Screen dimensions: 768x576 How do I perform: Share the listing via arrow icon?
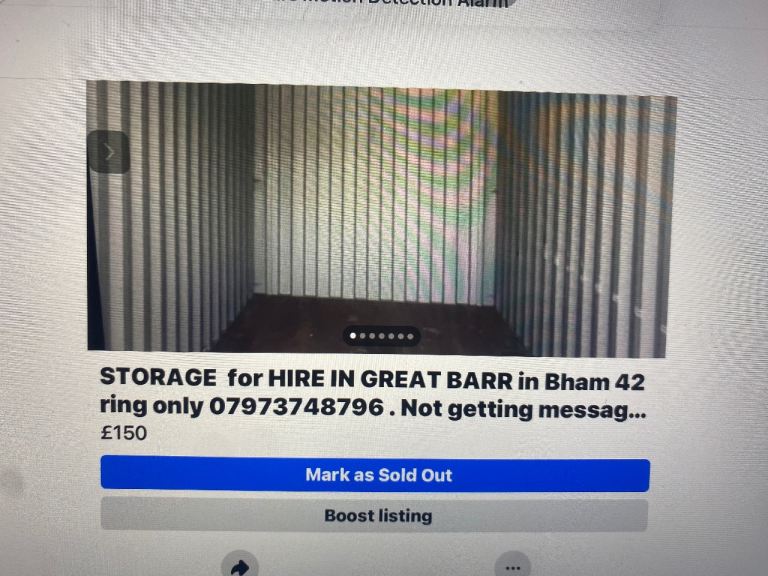click(240, 566)
